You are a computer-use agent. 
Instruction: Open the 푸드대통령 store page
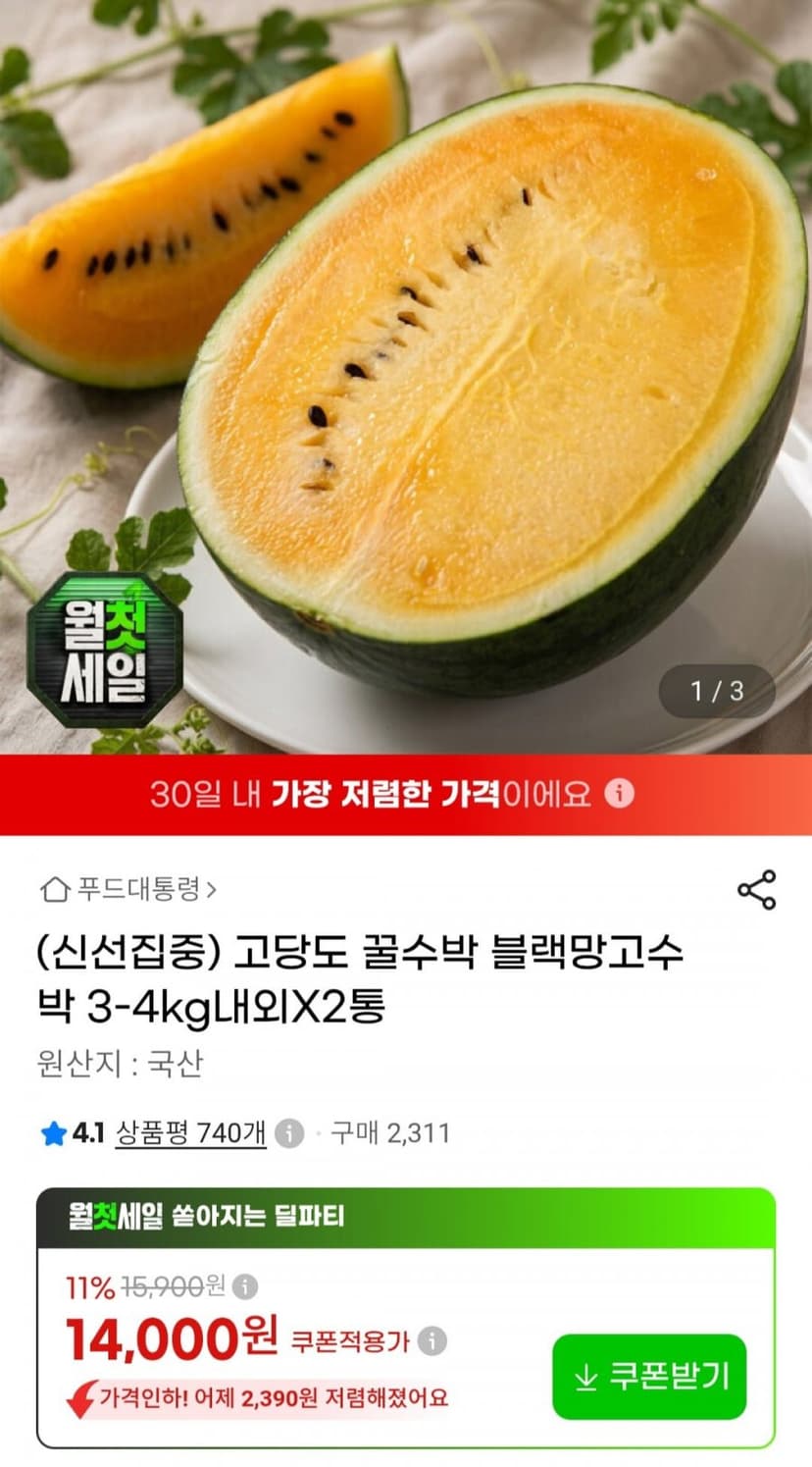click(x=128, y=889)
